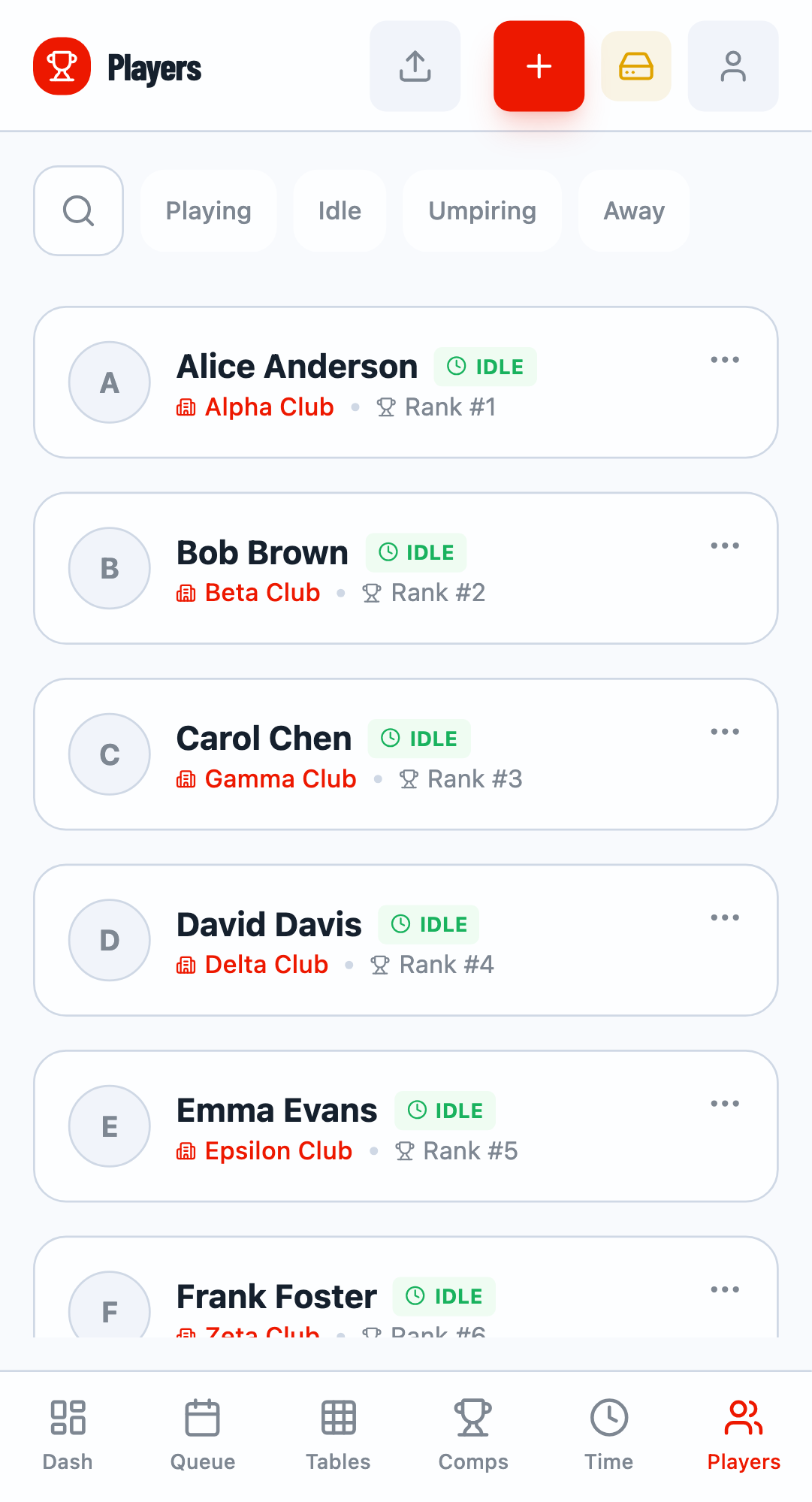
Task: Open more options for Frank Foster
Action: pos(725,1289)
